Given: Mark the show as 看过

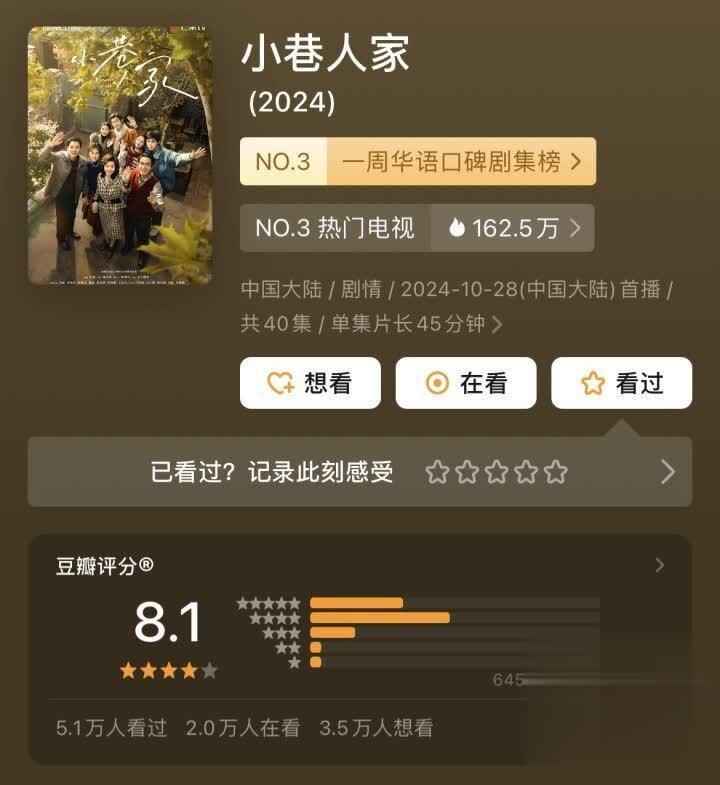Looking at the screenshot, I should pos(621,383).
